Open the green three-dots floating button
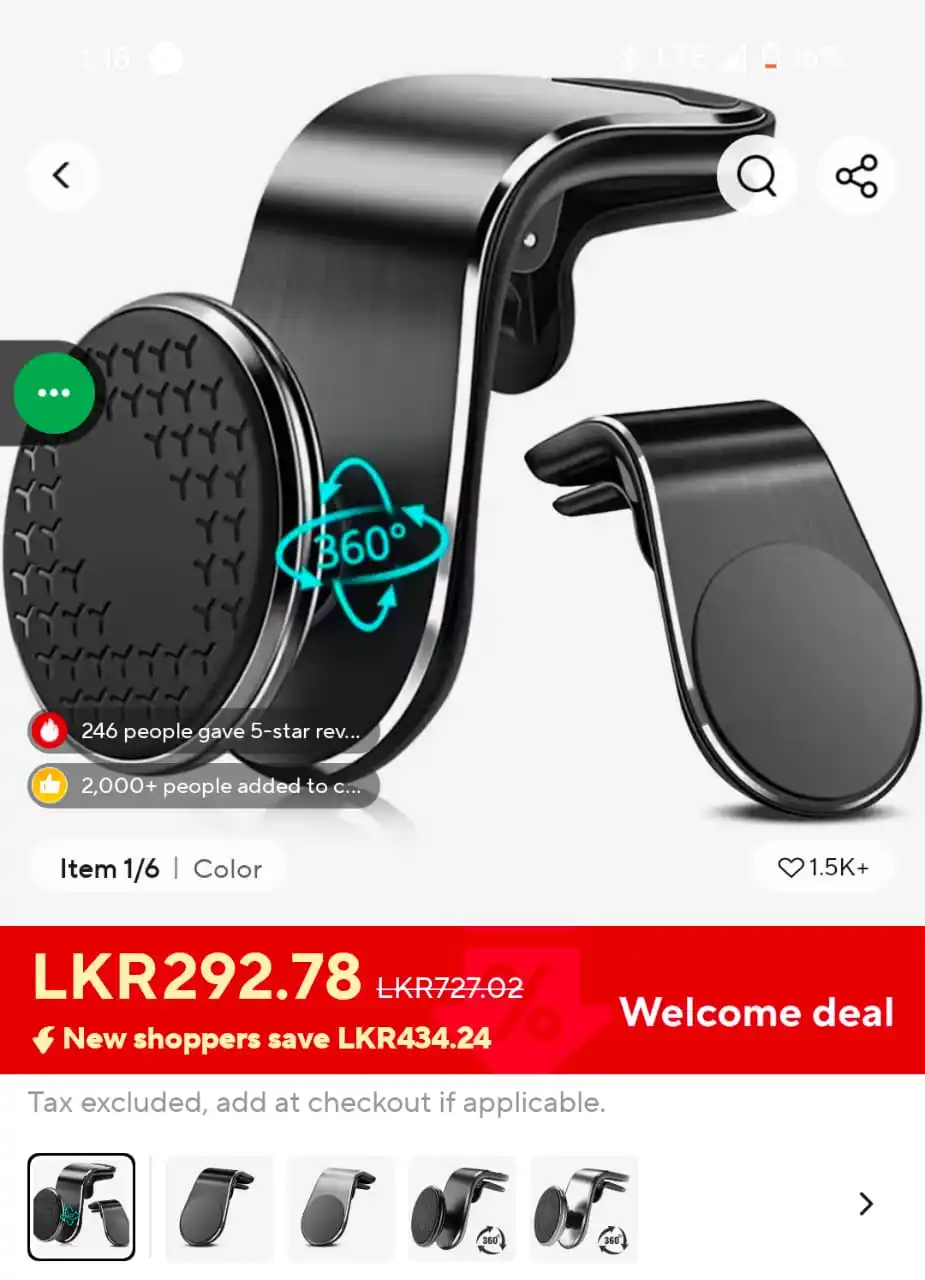 coord(54,393)
